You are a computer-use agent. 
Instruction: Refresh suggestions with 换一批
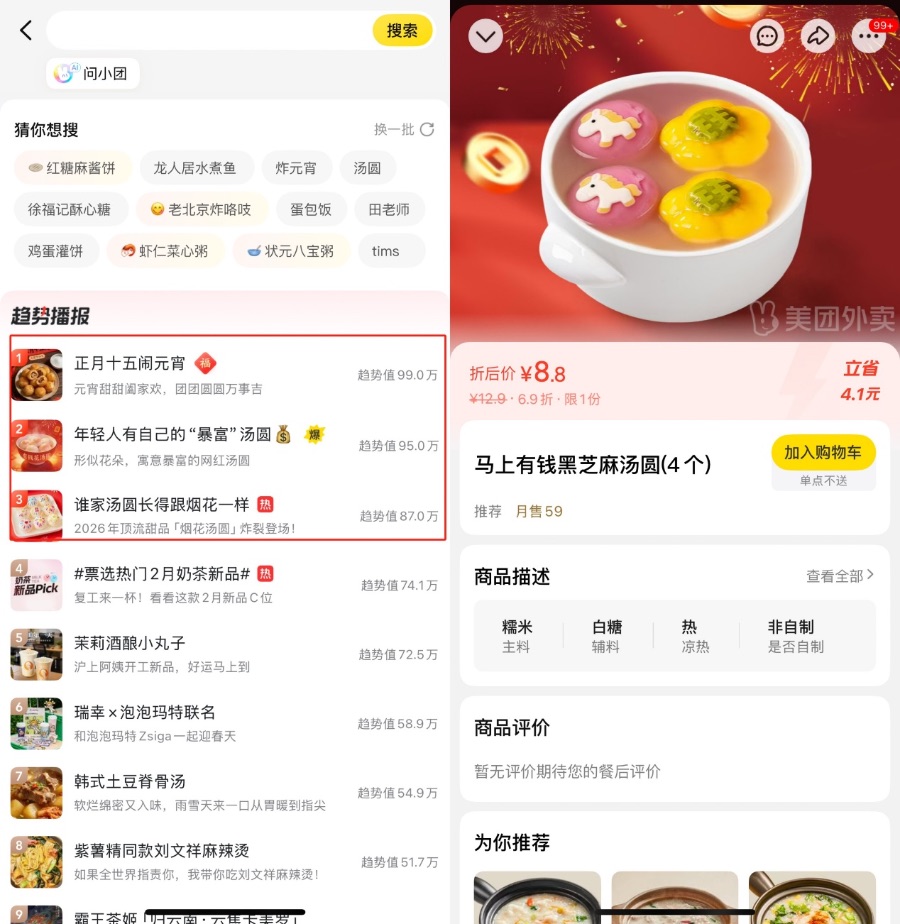(x=404, y=130)
